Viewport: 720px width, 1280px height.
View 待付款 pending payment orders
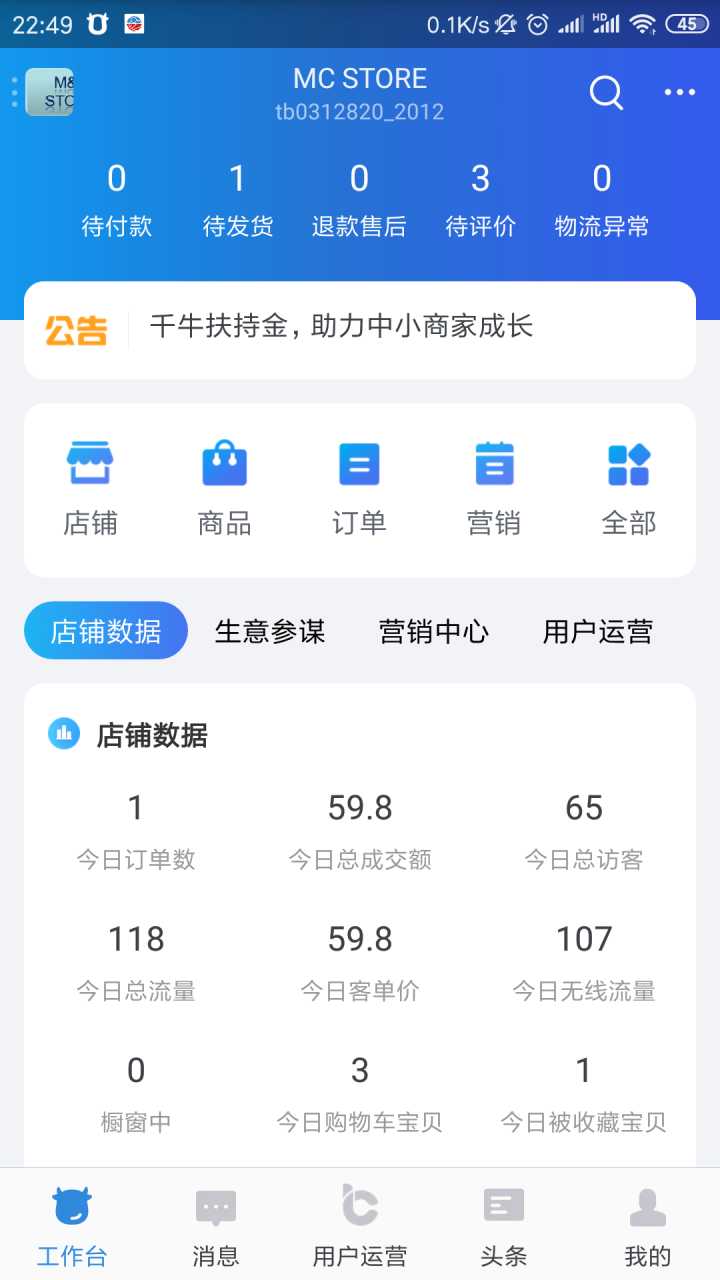117,201
